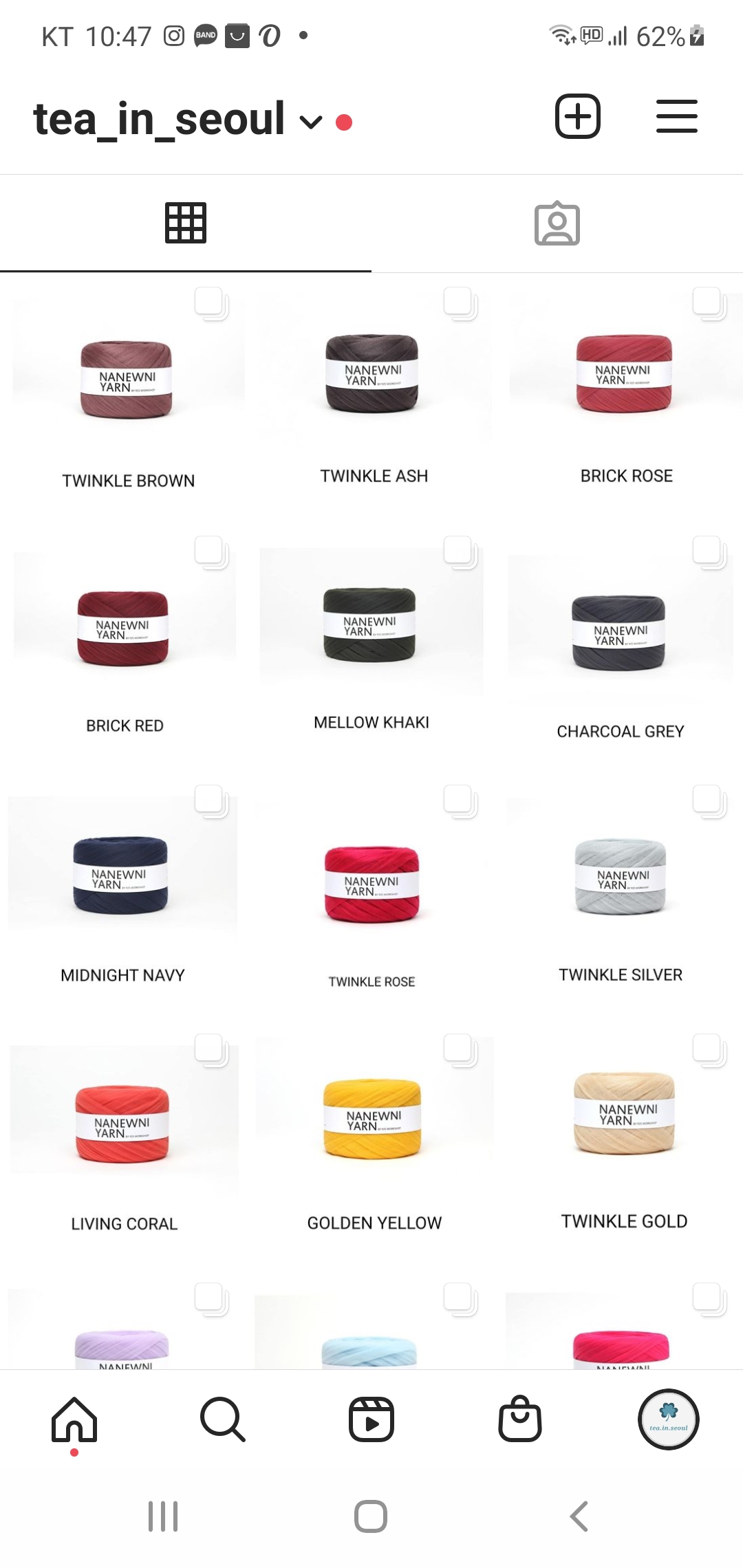The height and width of the screenshot is (1568, 743).
Task: Open the CHARCOAL GREY yarn post
Action: click(619, 646)
